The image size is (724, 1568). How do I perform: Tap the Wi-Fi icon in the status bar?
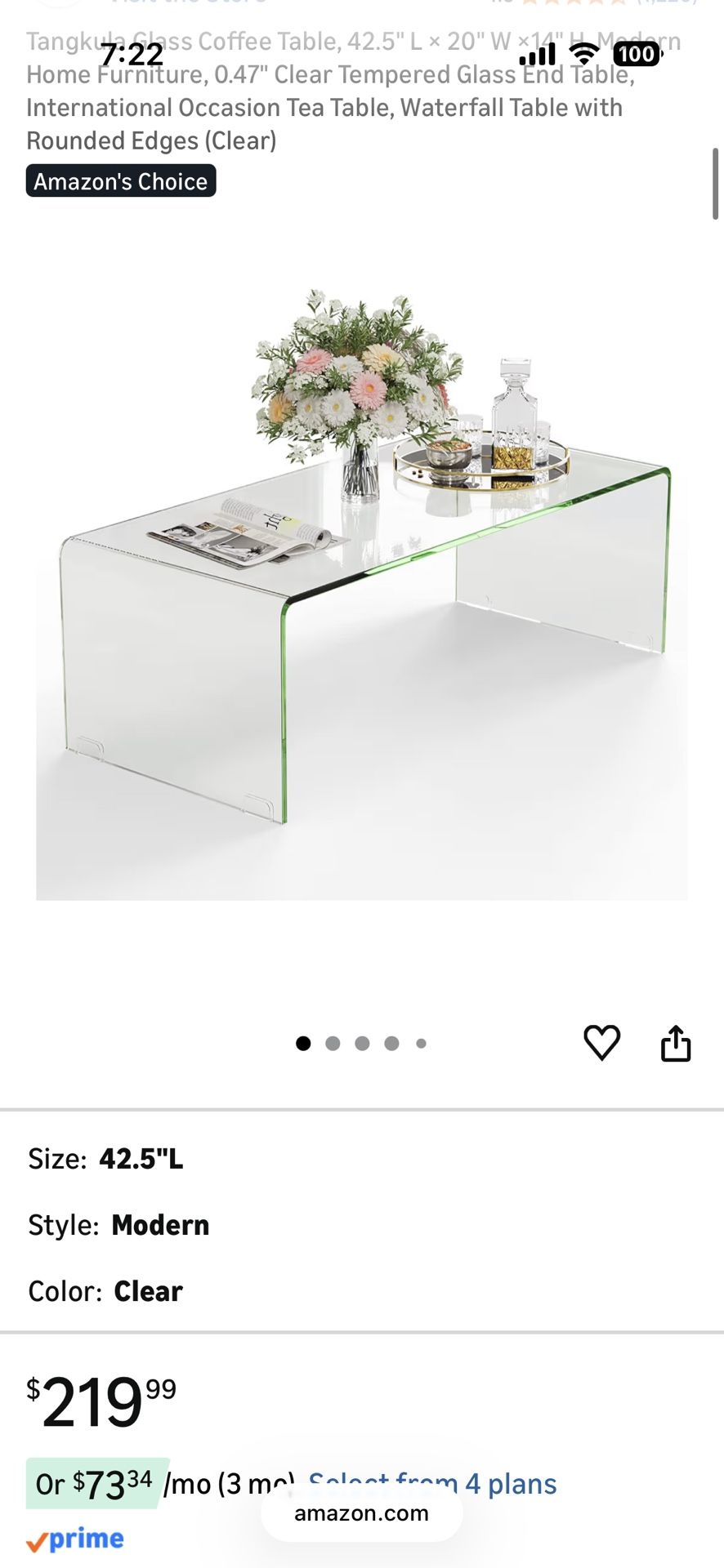tap(583, 53)
